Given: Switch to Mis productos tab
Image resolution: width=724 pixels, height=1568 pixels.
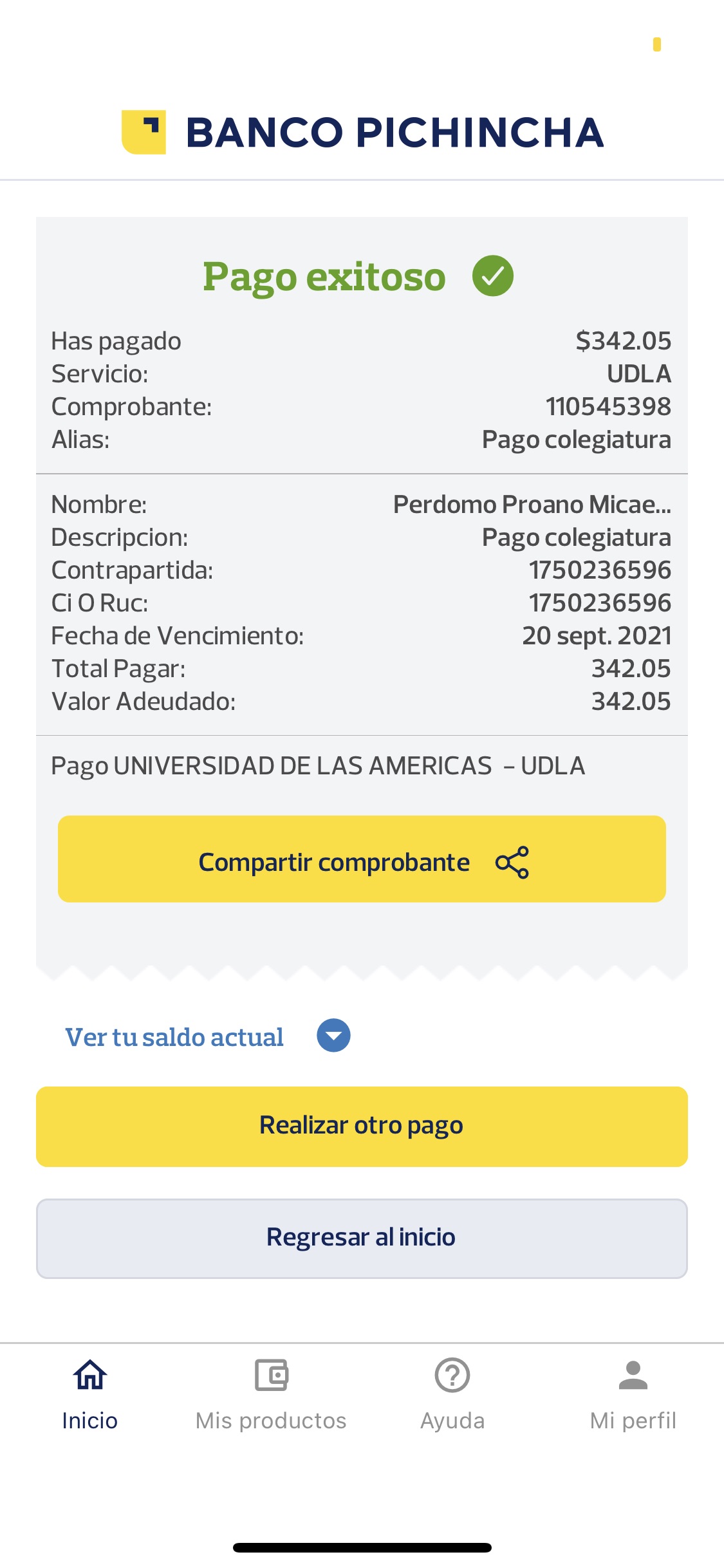Looking at the screenshot, I should pyautogui.click(x=271, y=1393).
